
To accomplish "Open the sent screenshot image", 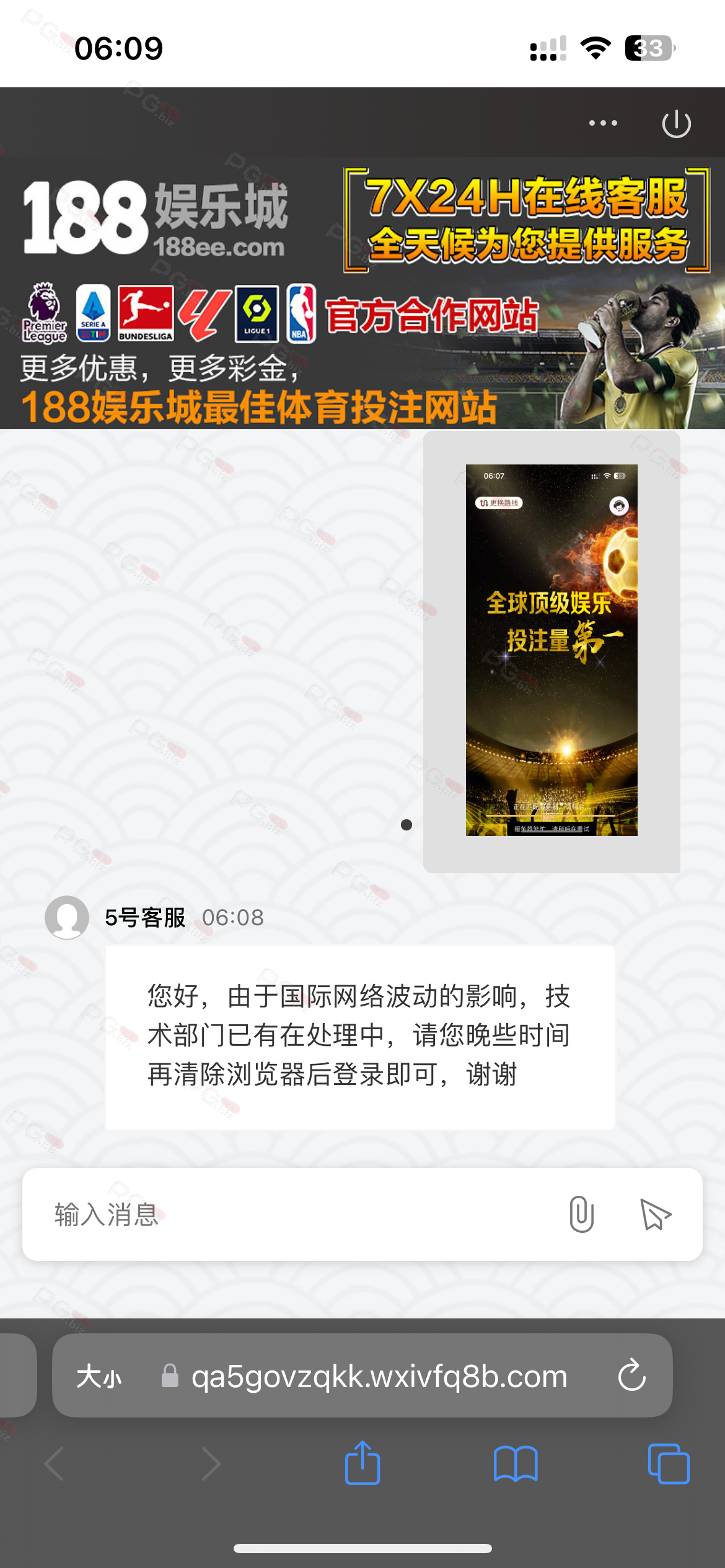I will (x=551, y=650).
